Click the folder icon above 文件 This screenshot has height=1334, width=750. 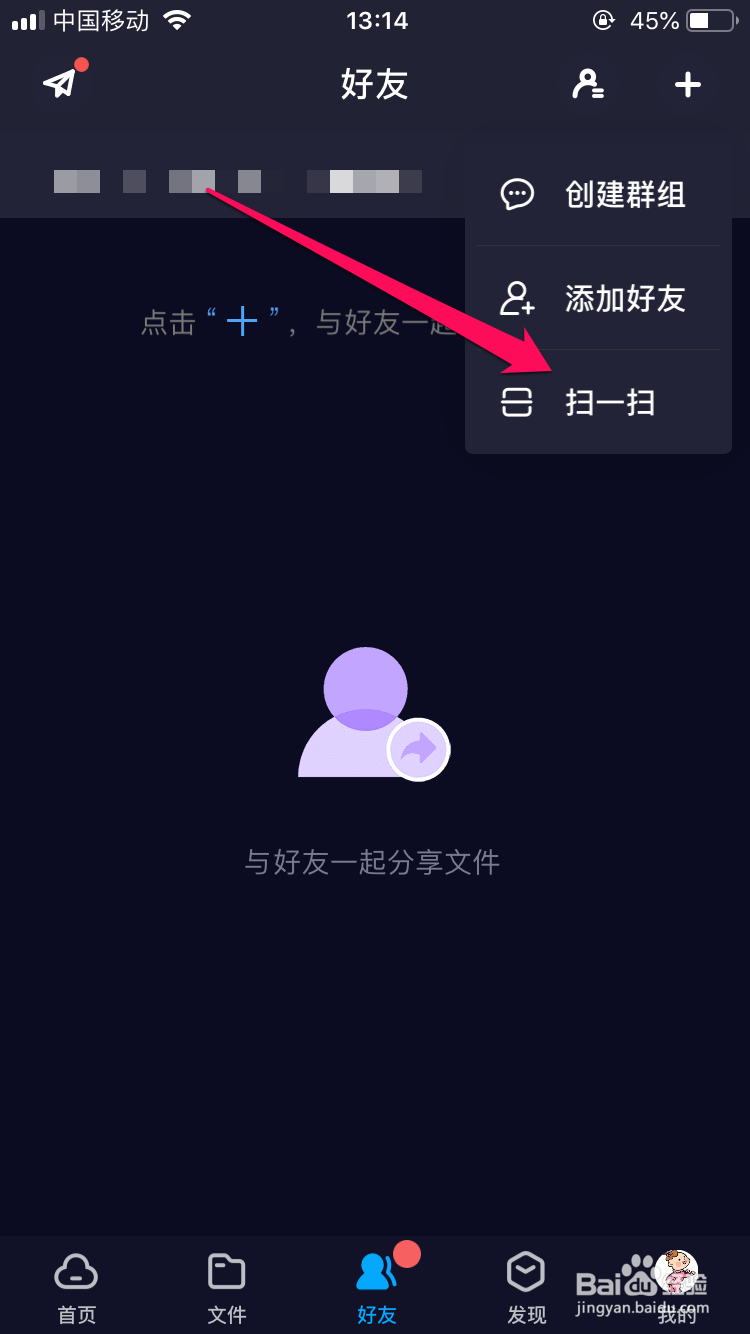tap(225, 1269)
